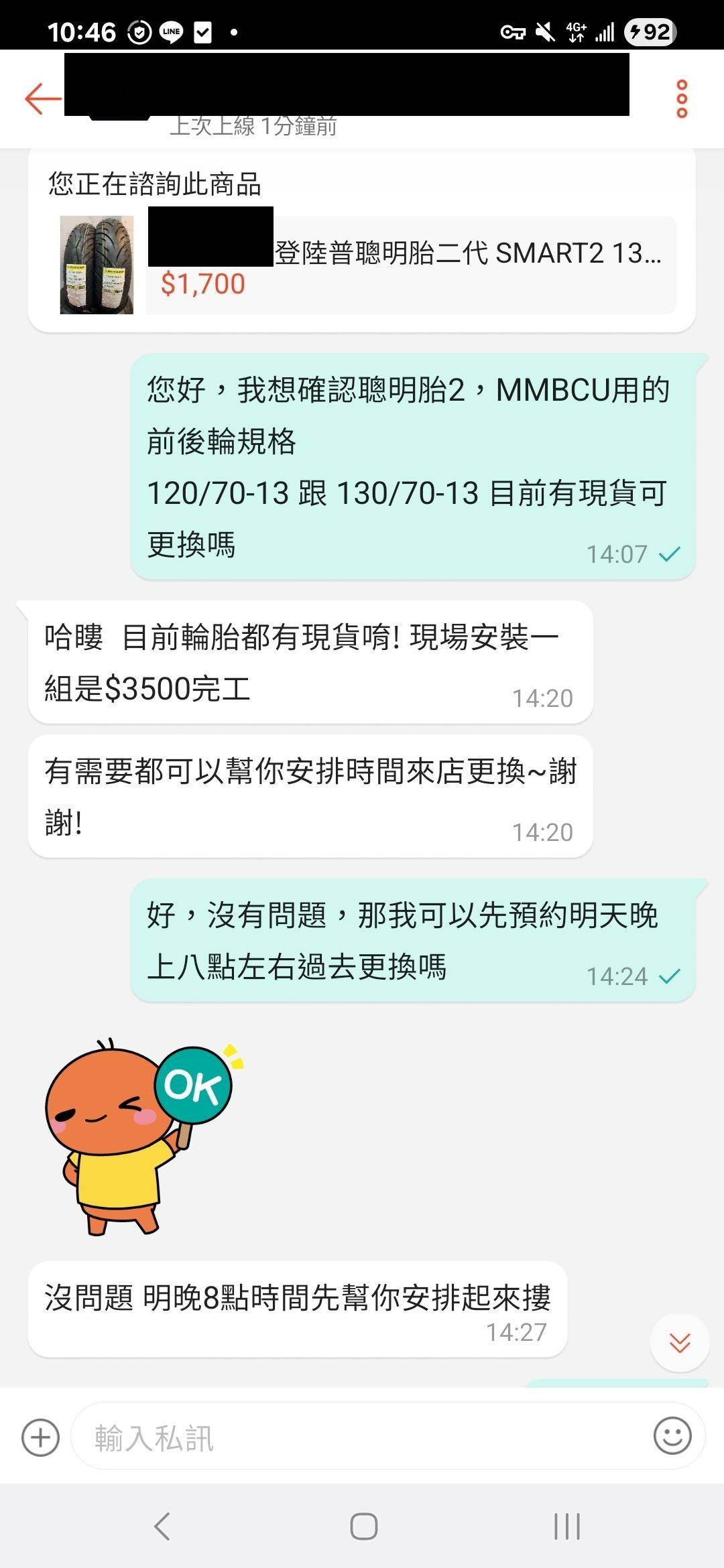The image size is (724, 1568).
Task: Open the emoji sticker picker
Action: point(672,1436)
